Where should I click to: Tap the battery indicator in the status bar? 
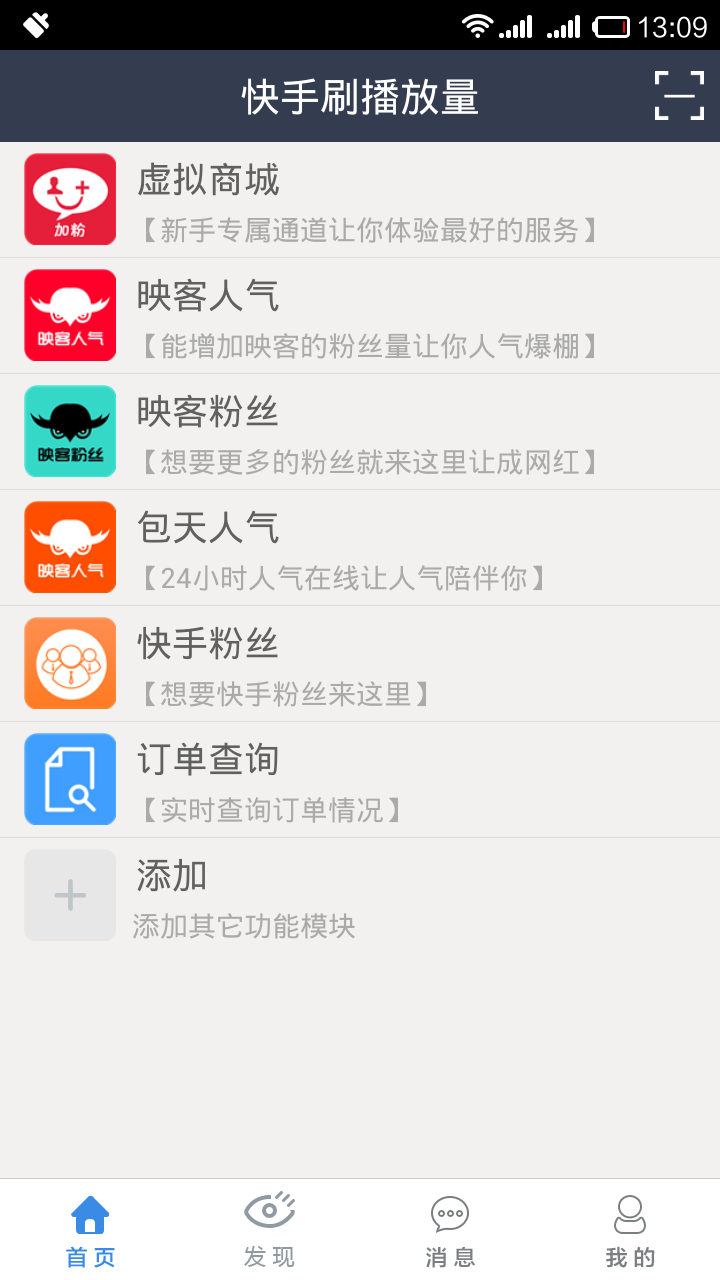(x=610, y=25)
